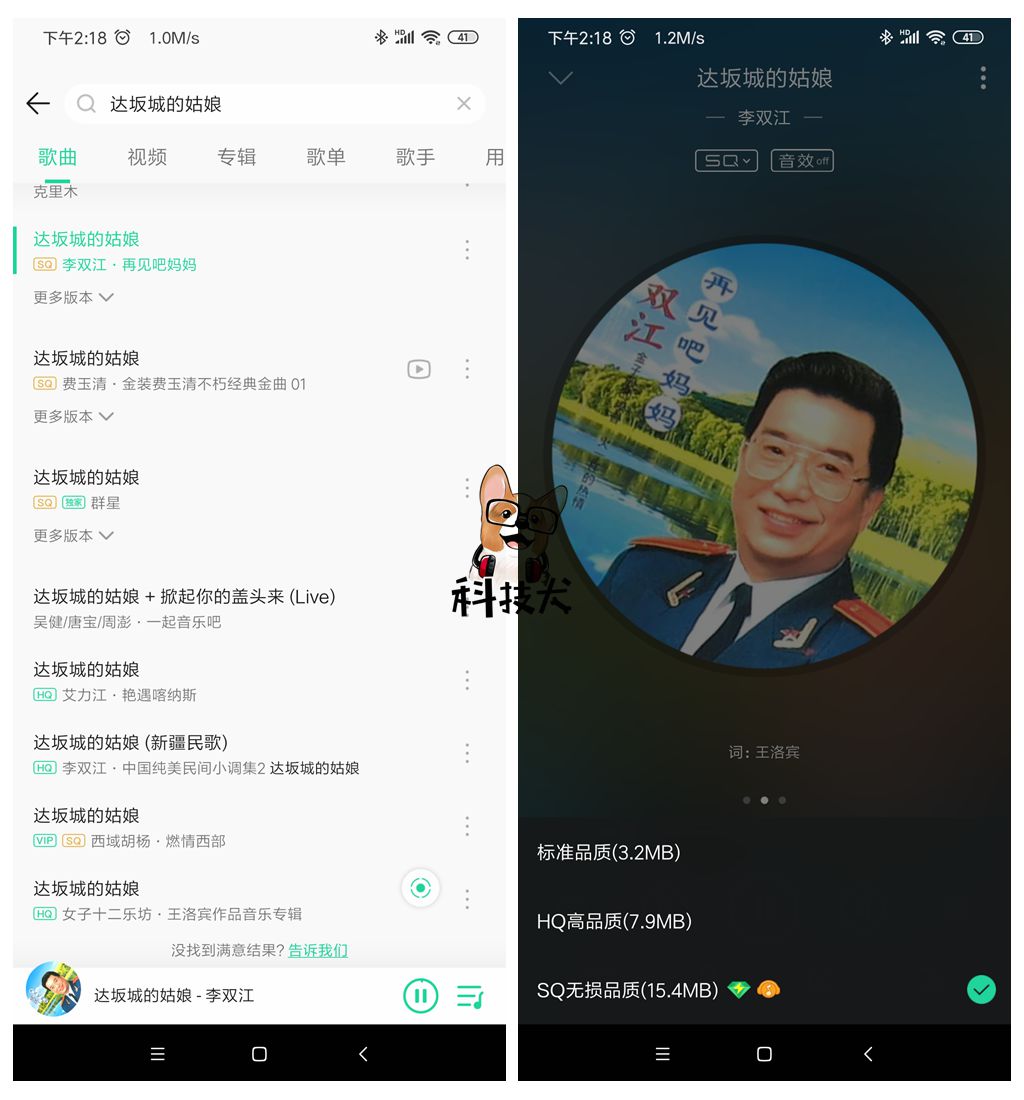
Task: Open the three-dot menu for the 李双江 result
Action: click(467, 249)
